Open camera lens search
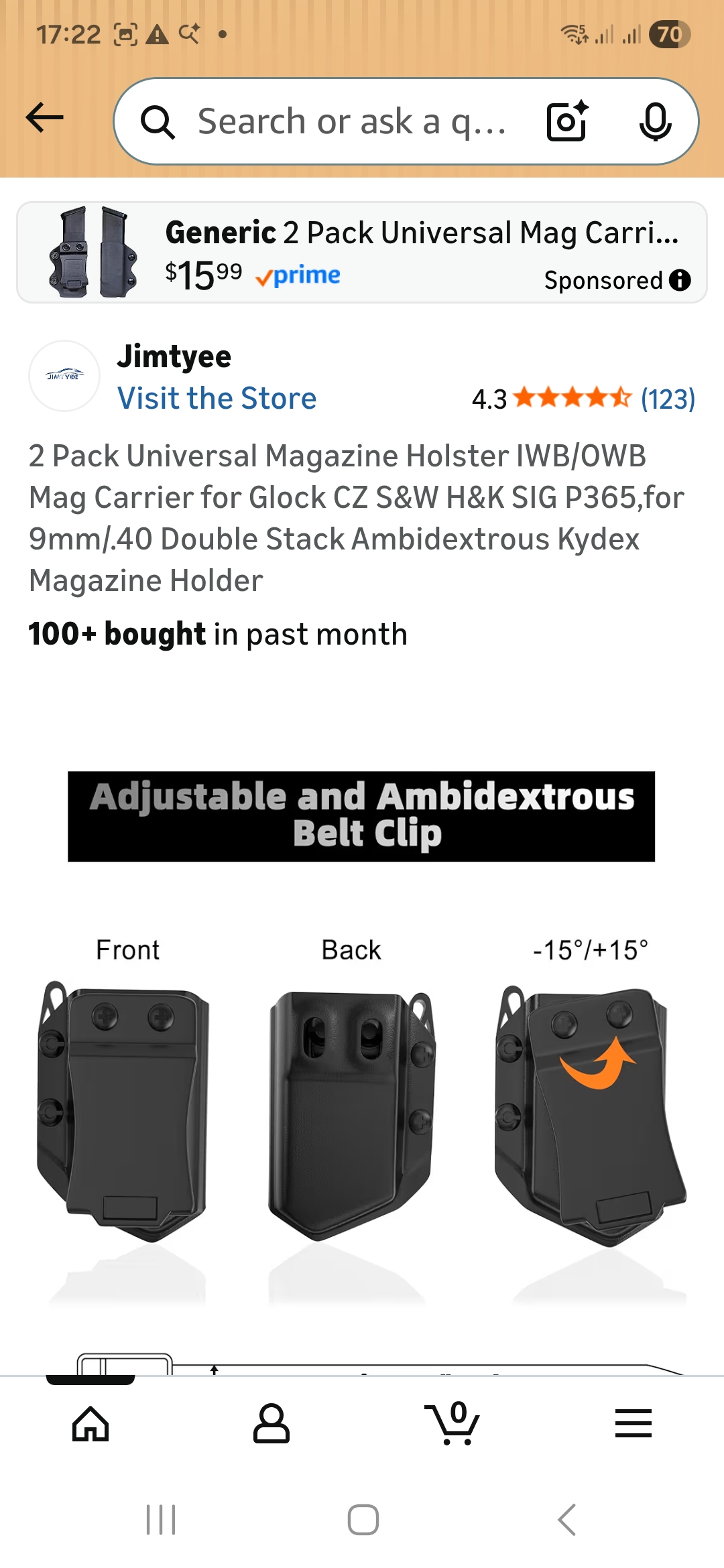 click(x=567, y=122)
